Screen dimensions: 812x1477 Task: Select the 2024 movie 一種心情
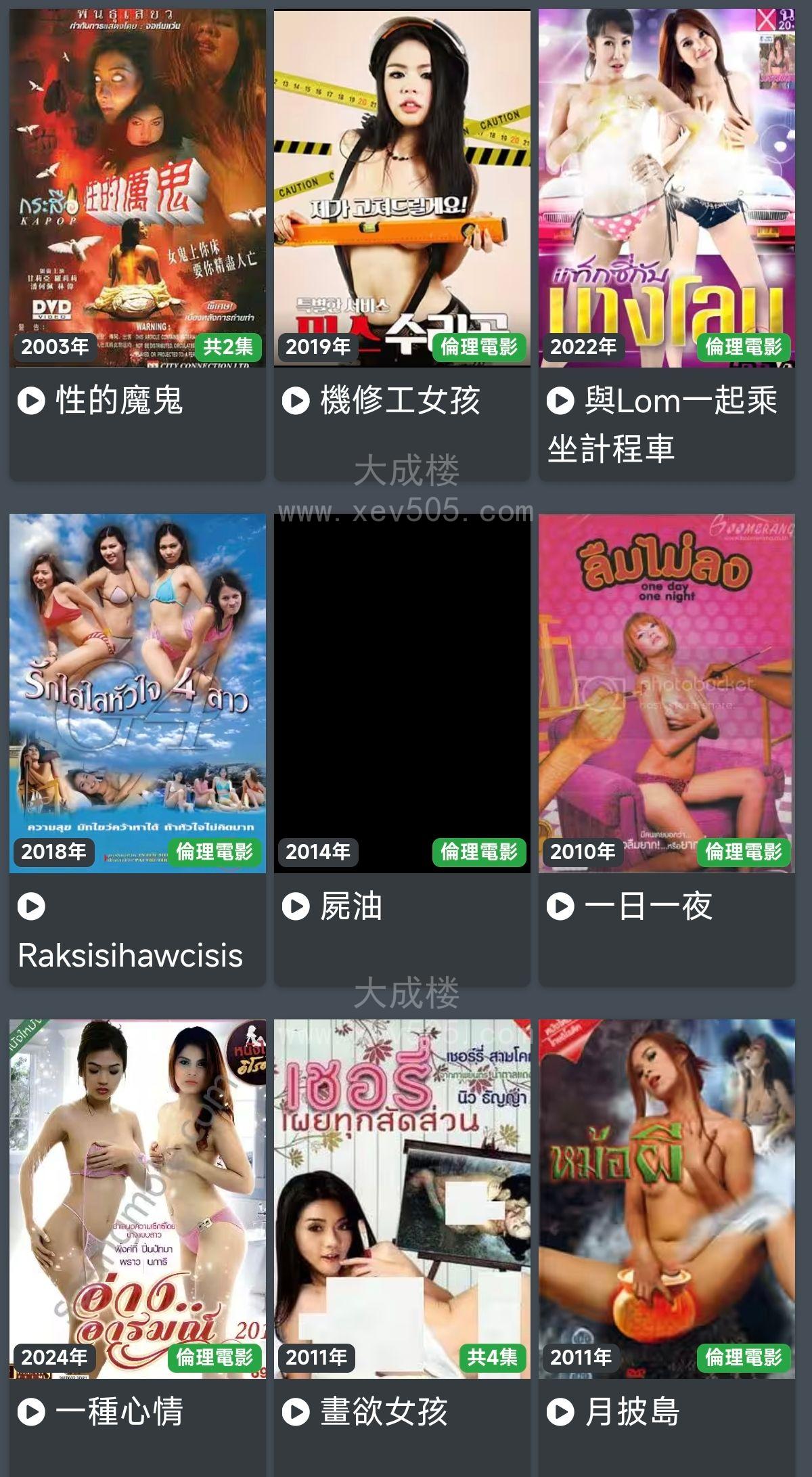pos(137,1199)
